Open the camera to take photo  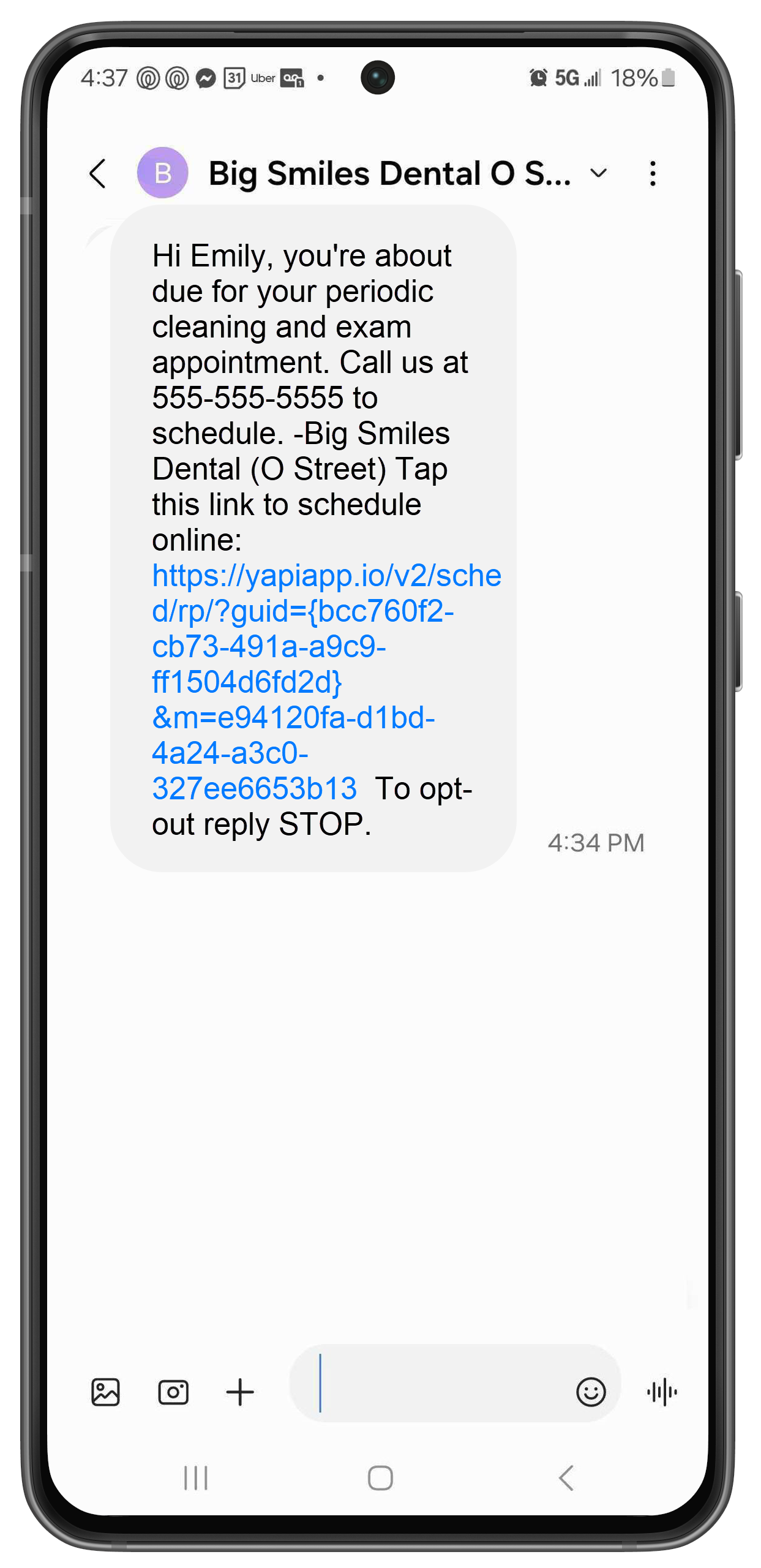(x=173, y=1392)
